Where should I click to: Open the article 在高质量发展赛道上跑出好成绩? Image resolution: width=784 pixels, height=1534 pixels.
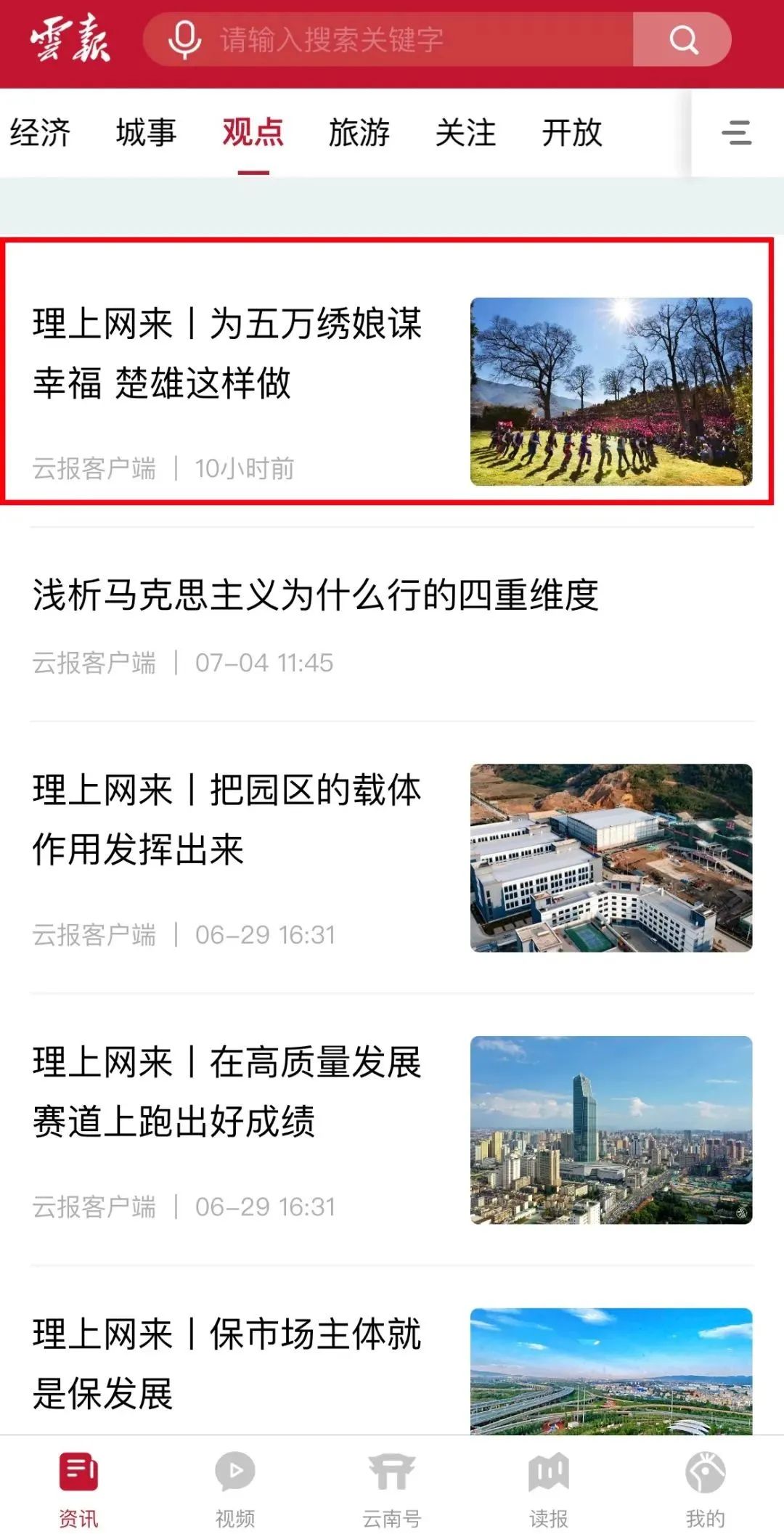(x=226, y=1092)
